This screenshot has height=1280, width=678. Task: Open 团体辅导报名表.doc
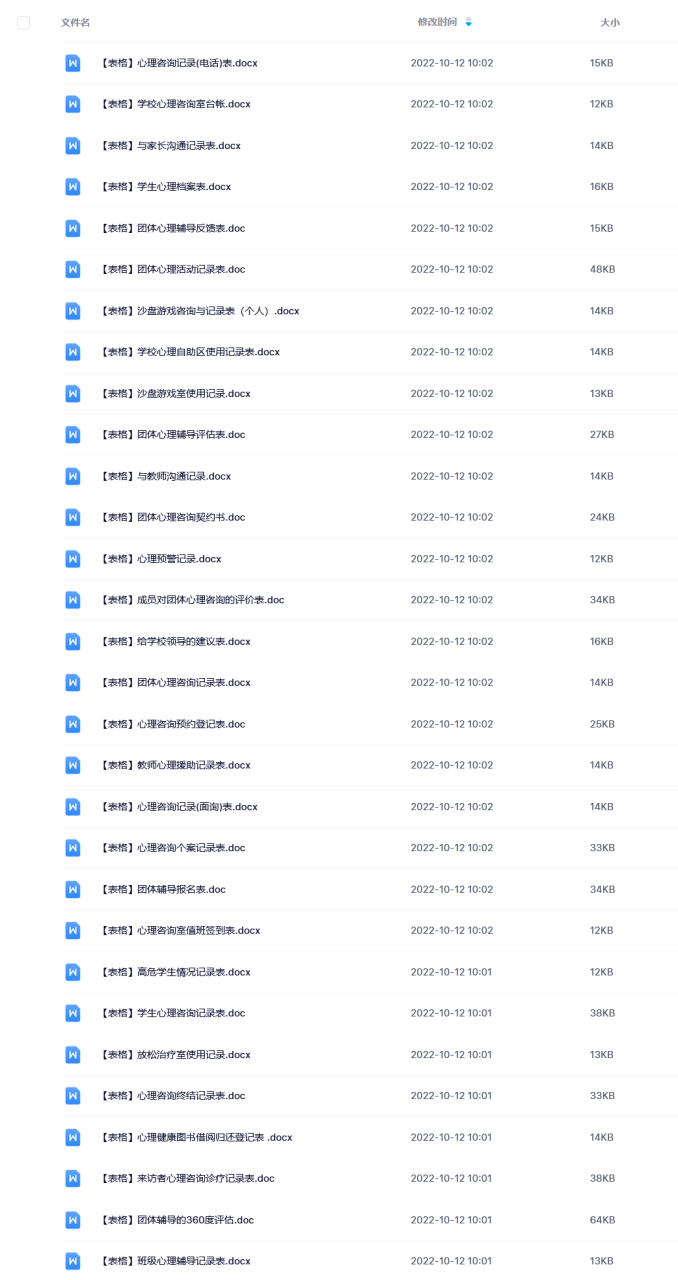click(x=163, y=889)
